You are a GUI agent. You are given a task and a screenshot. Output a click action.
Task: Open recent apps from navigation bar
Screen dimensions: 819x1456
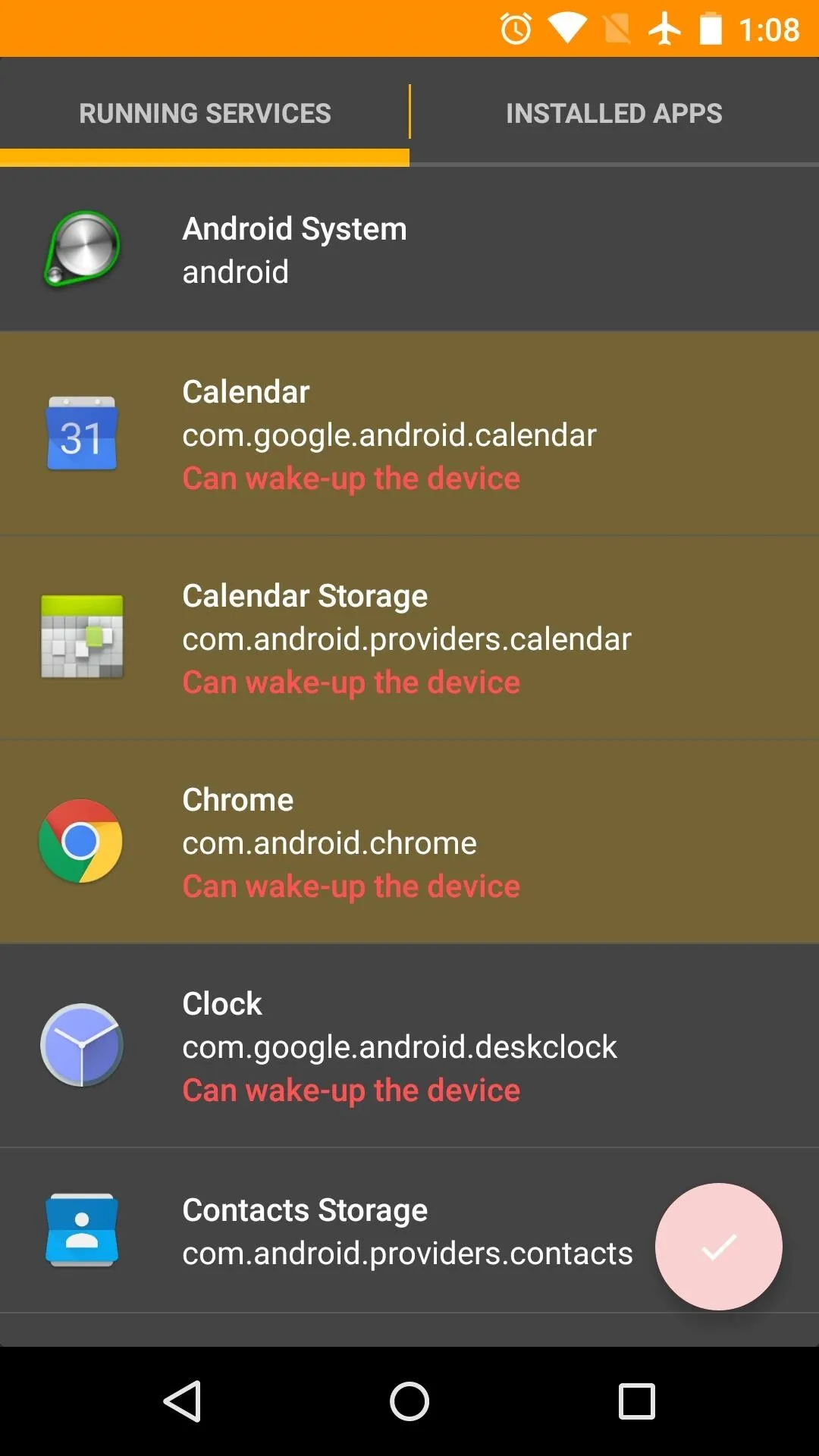coord(637,1401)
